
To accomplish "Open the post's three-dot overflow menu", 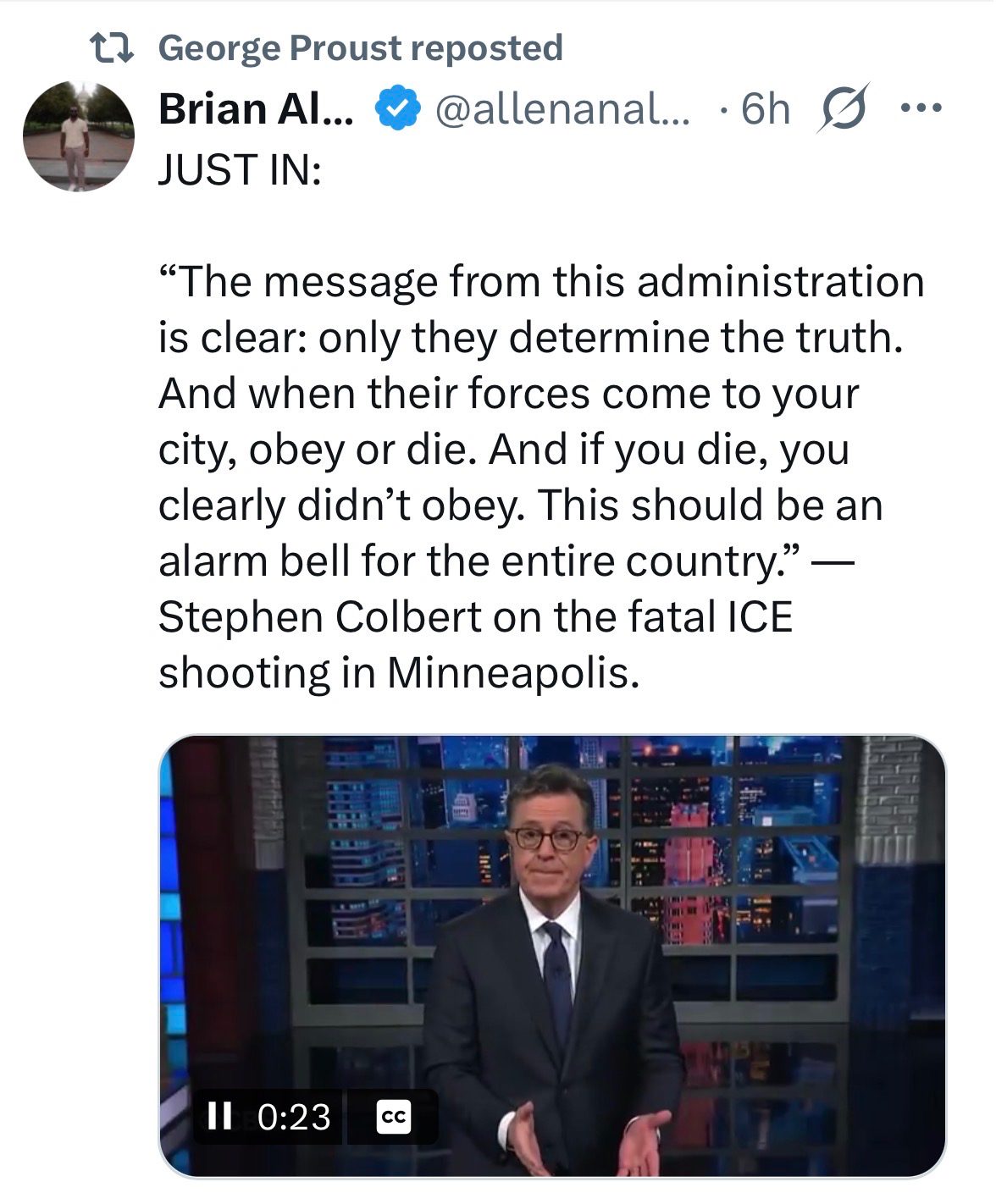I will [x=921, y=109].
